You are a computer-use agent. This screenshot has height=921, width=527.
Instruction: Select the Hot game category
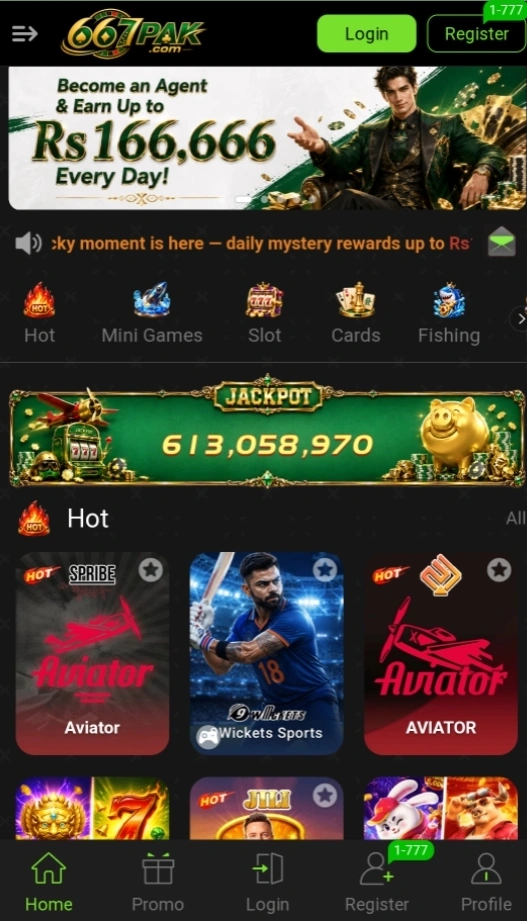tap(39, 314)
